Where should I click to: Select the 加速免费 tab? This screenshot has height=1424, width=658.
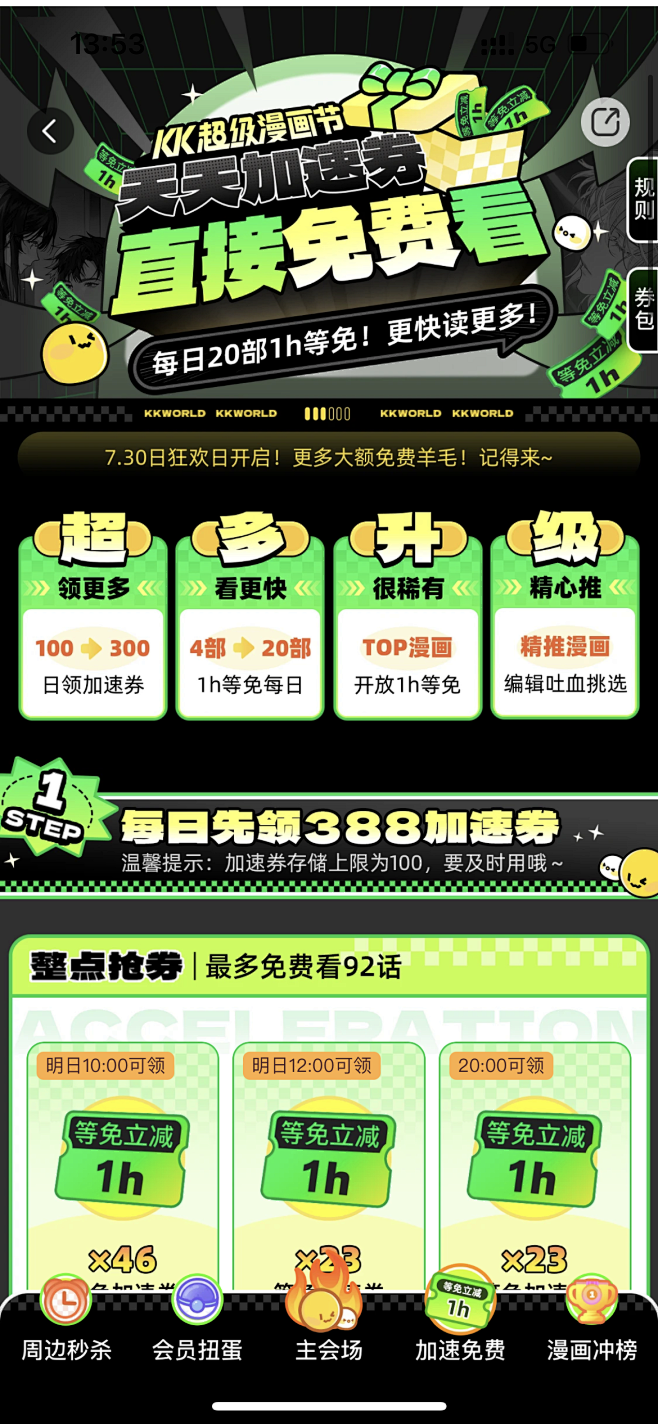(460, 1322)
